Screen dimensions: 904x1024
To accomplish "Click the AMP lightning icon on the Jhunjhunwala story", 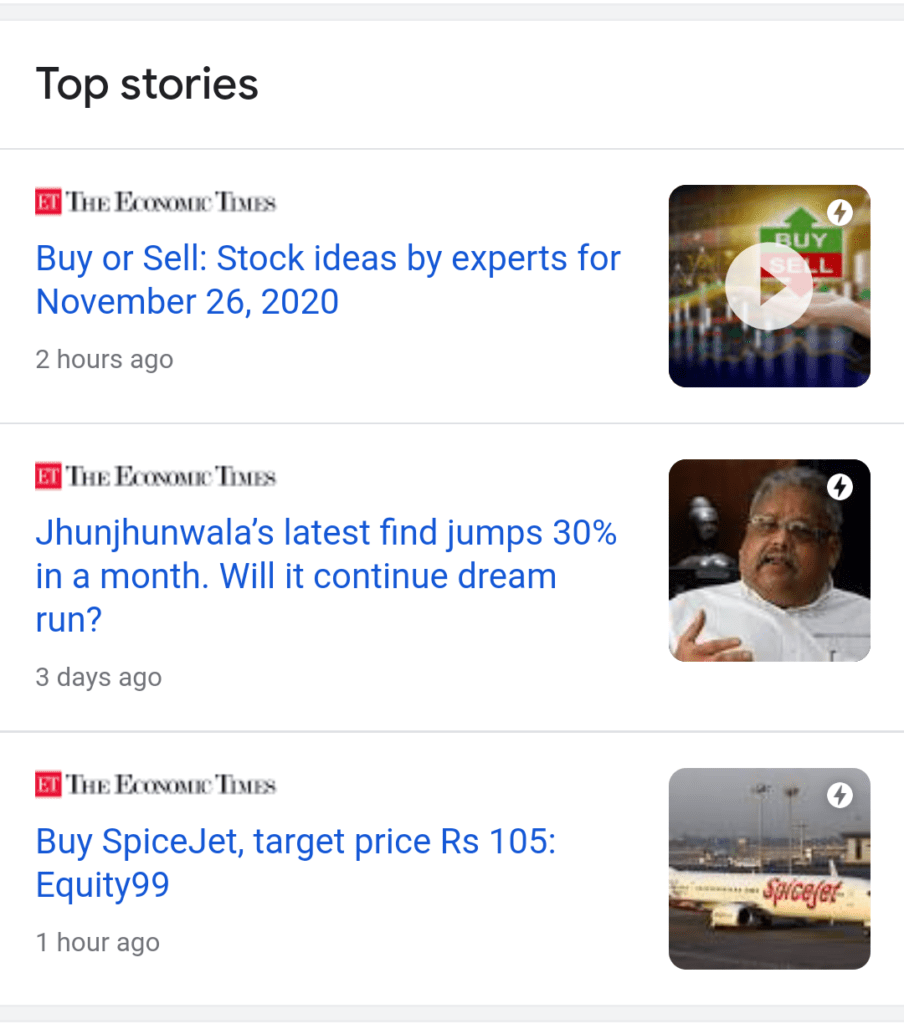I will pyautogui.click(x=841, y=489).
